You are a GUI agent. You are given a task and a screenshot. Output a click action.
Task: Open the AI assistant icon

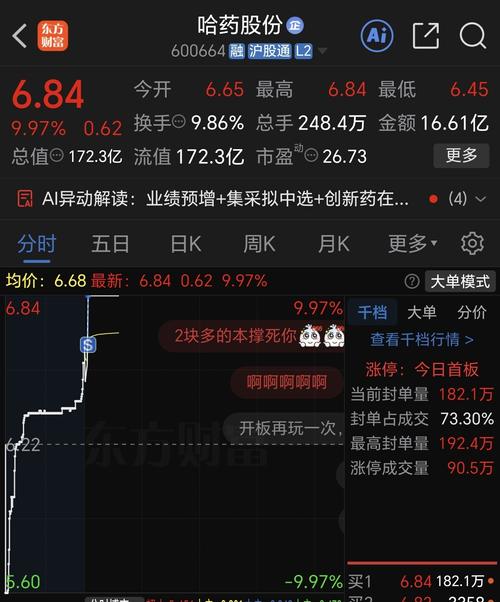(x=377, y=36)
